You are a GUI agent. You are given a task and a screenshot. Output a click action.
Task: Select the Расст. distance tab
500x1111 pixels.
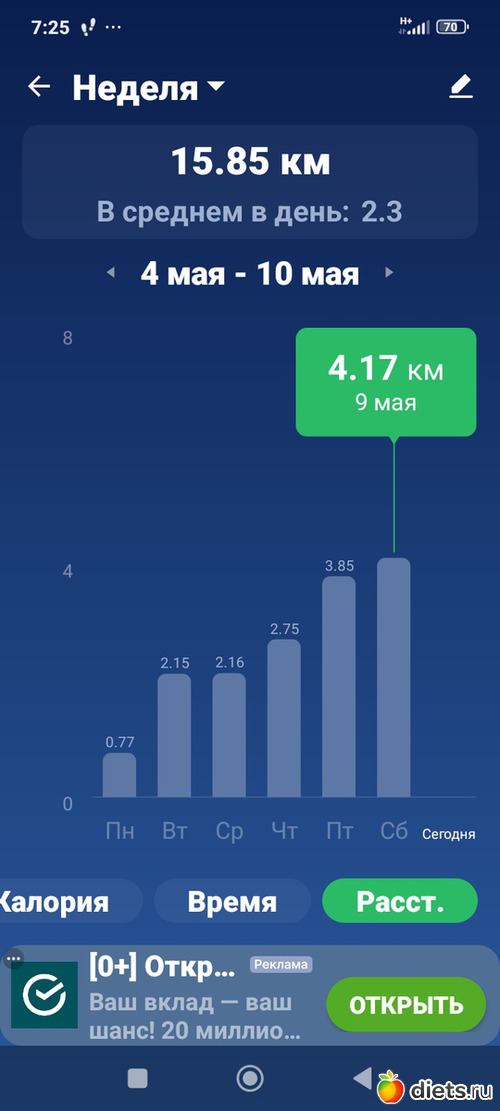coord(400,902)
